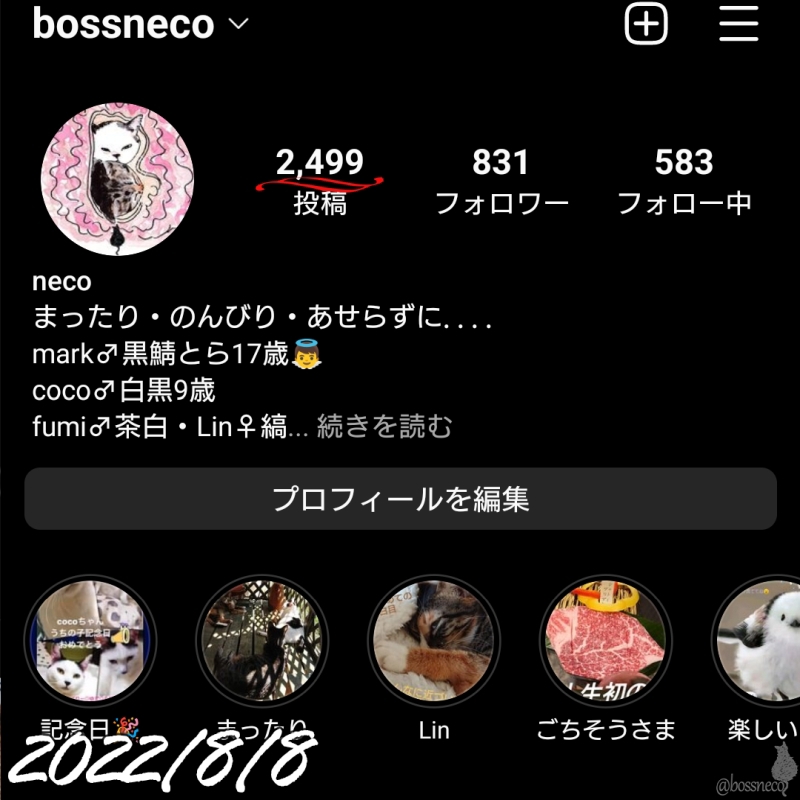This screenshot has height=800, width=800.
Task: Open the ごちそうさま story highlight
Action: pos(605,640)
